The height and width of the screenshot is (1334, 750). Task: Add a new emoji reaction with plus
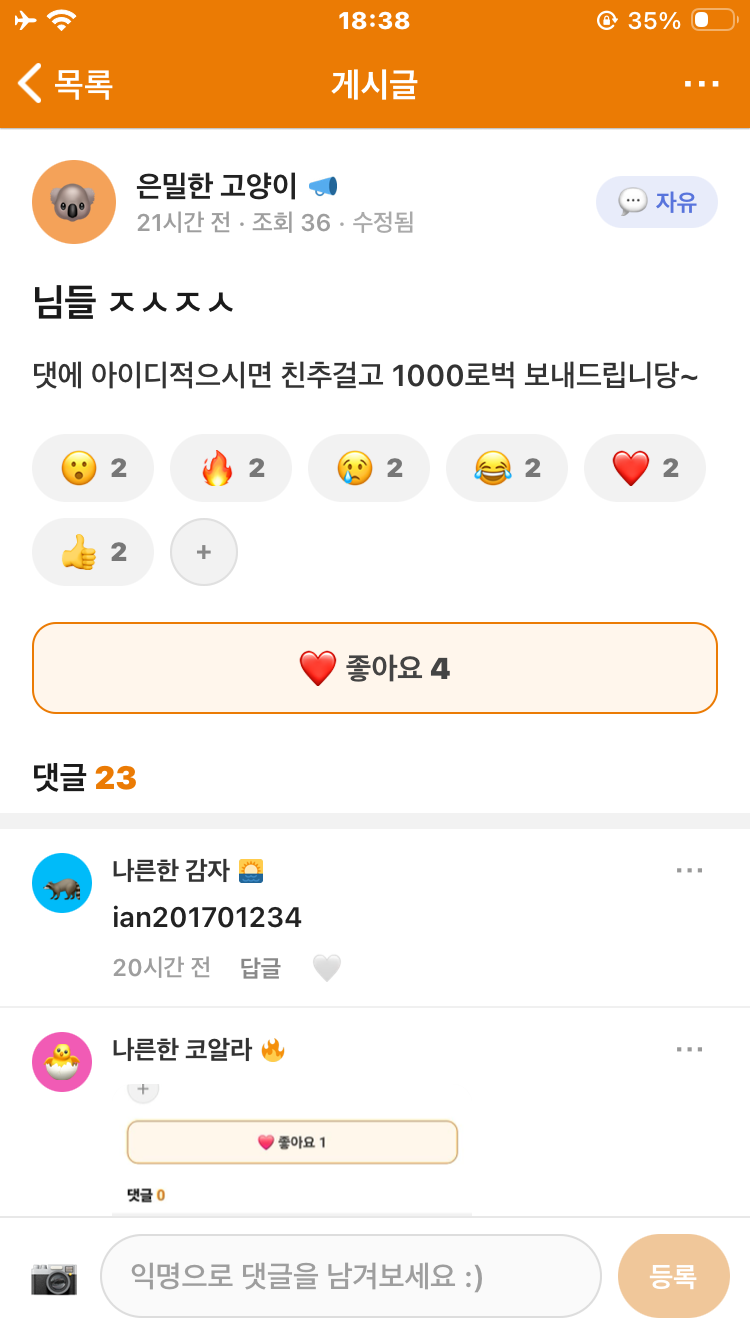(x=204, y=552)
